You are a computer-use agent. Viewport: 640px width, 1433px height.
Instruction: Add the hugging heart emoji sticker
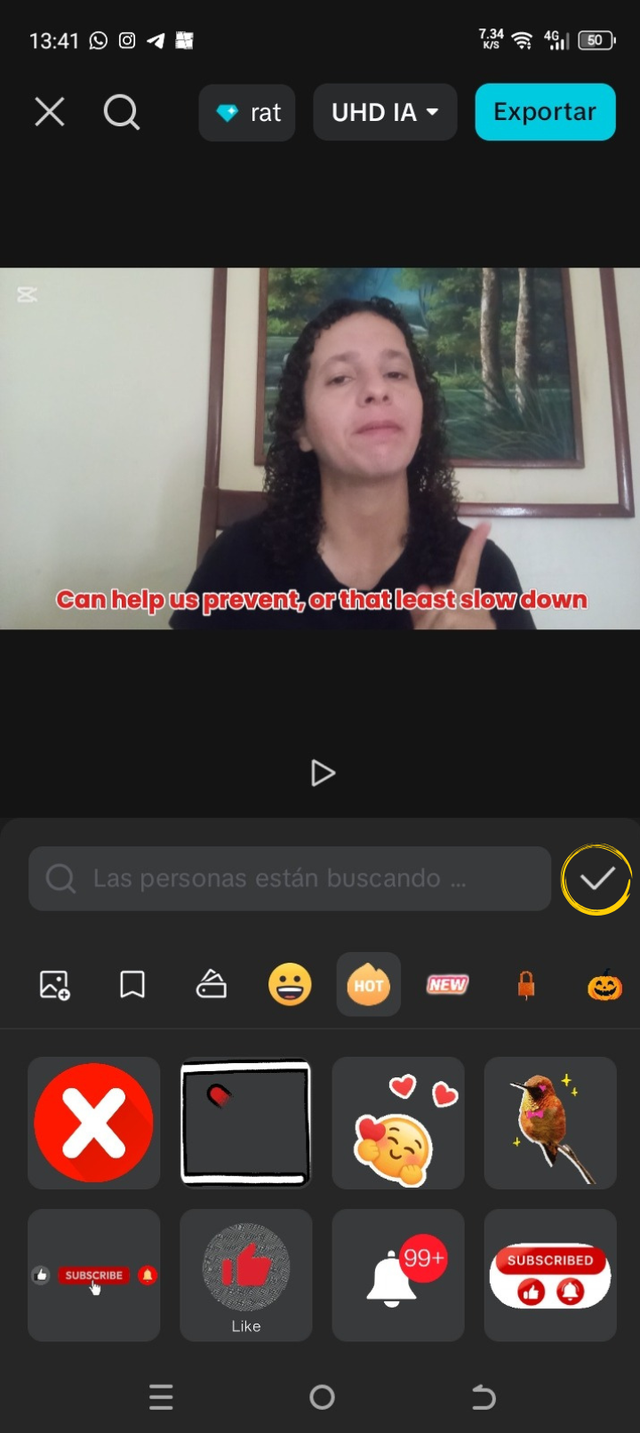[x=398, y=1123]
